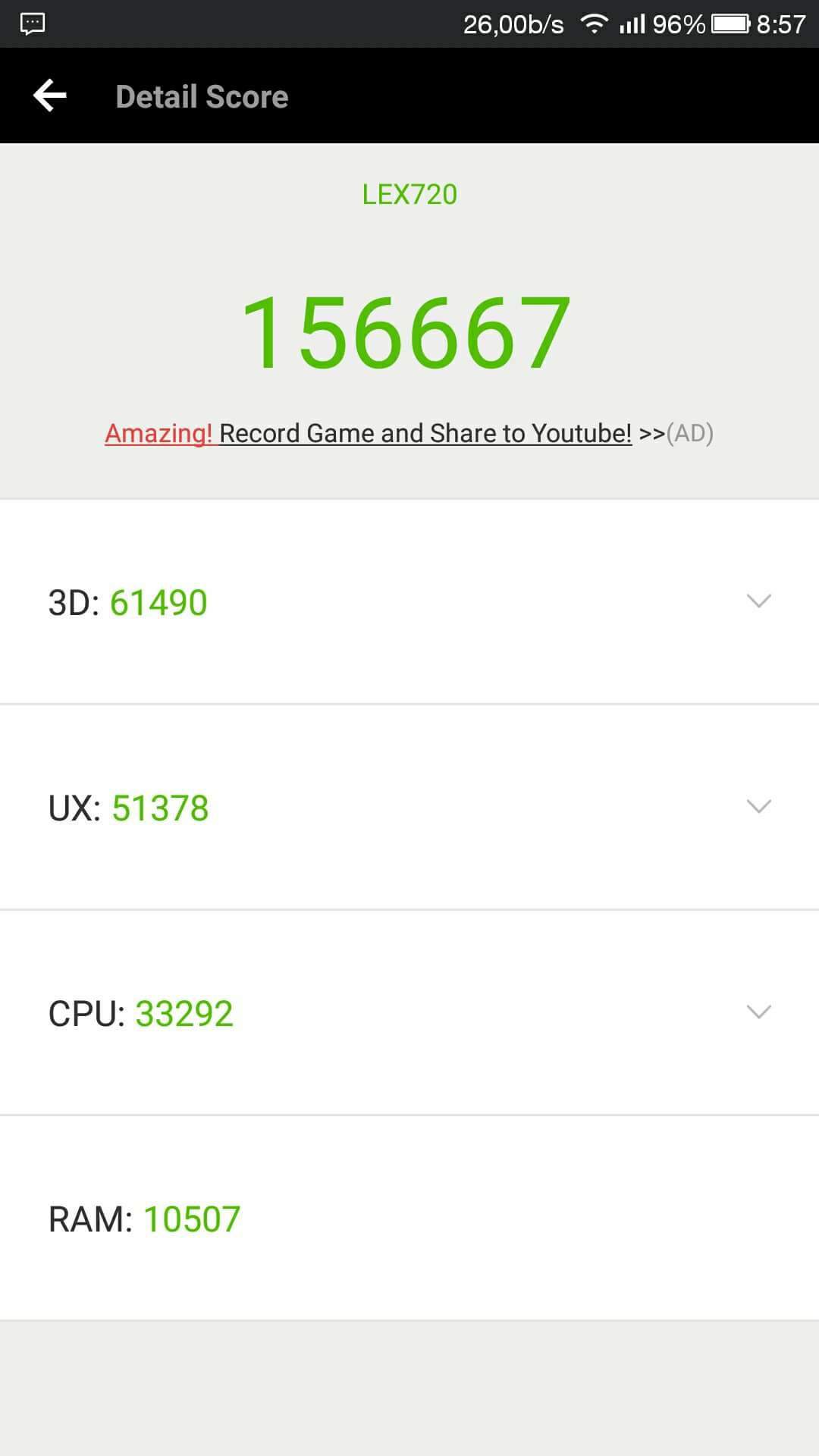This screenshot has width=819, height=1456.
Task: Select the UX score value 51378
Action: pos(160,807)
